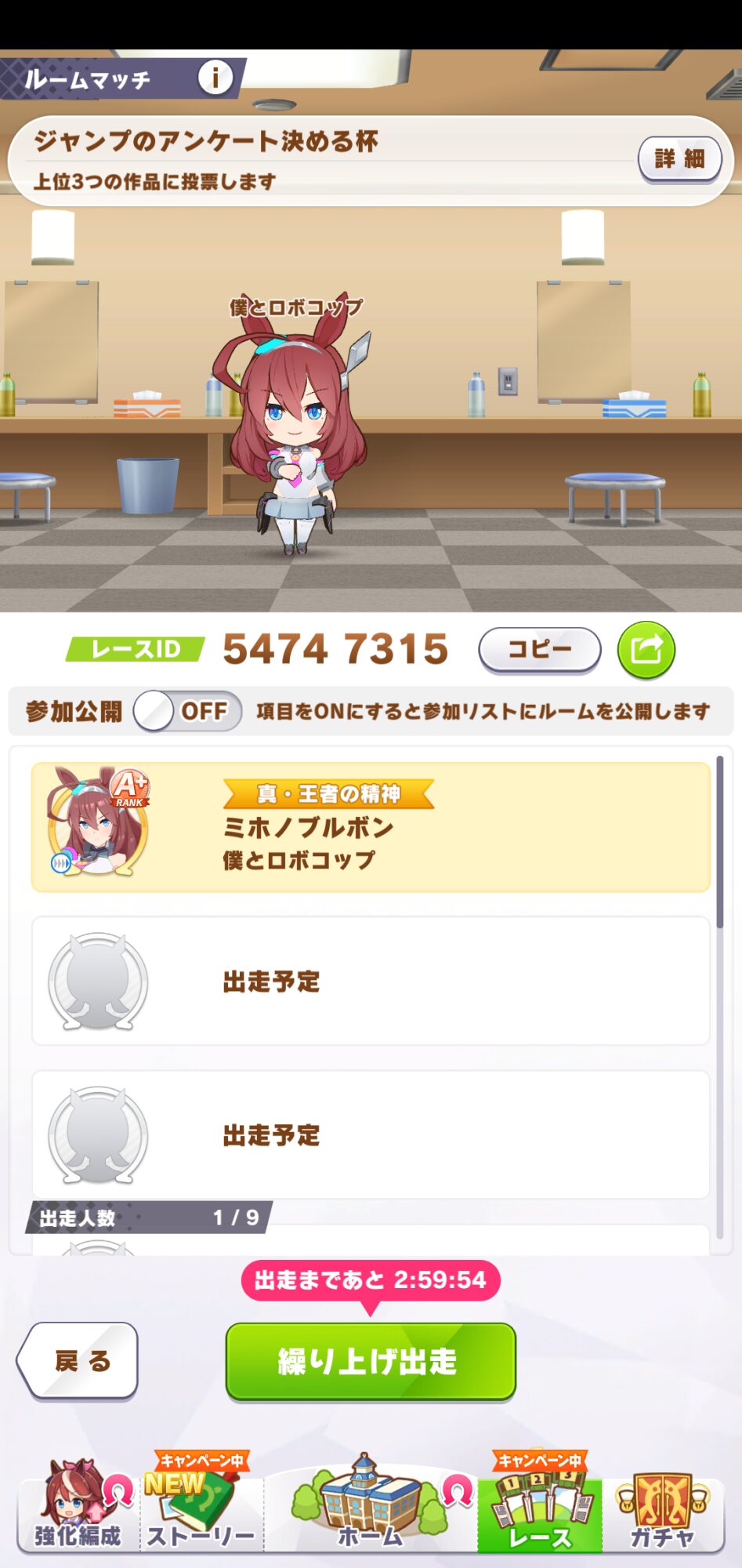Image resolution: width=742 pixels, height=1568 pixels.
Task: Start early with 繰り上げ出走
Action: 371,1360
